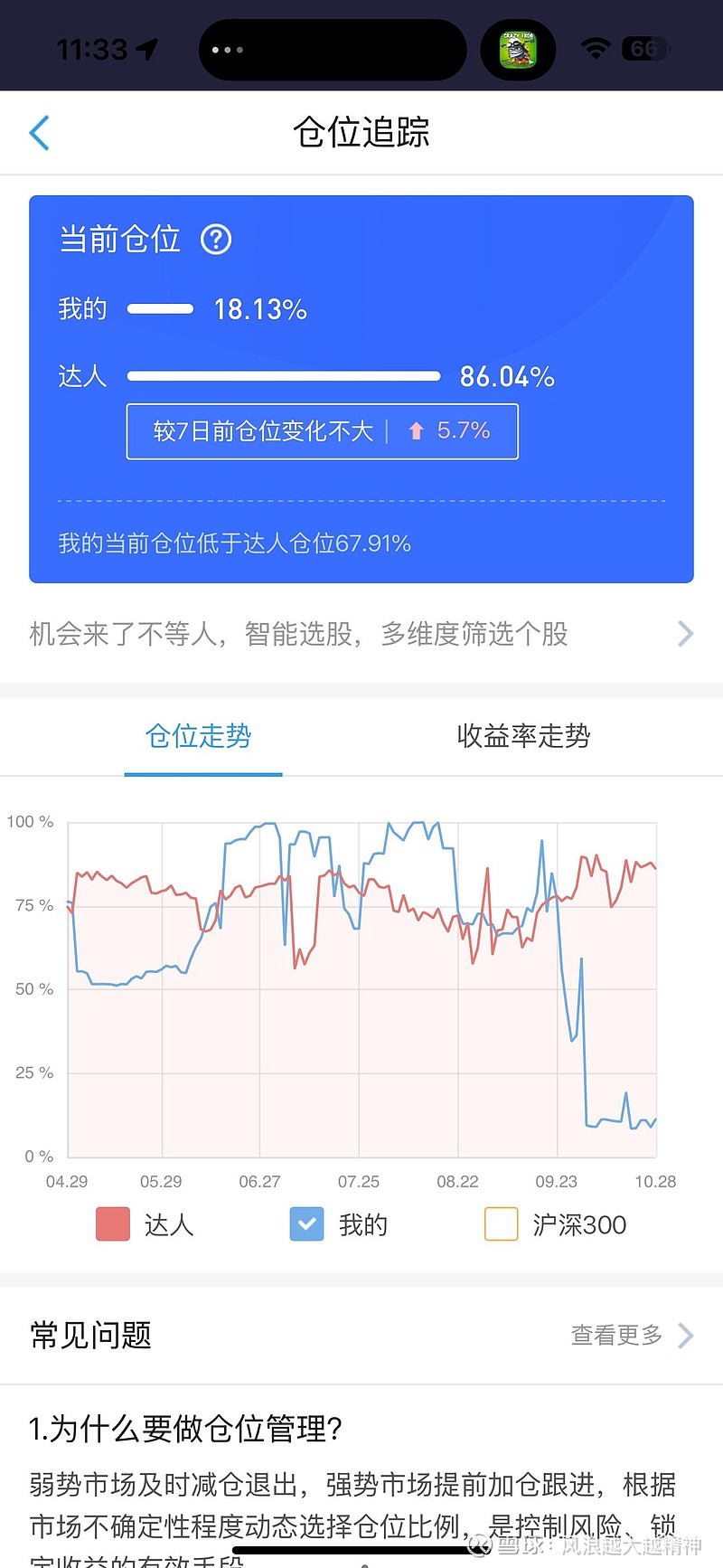
Task: Open the 当前仓位 help question mark
Action: (x=216, y=240)
